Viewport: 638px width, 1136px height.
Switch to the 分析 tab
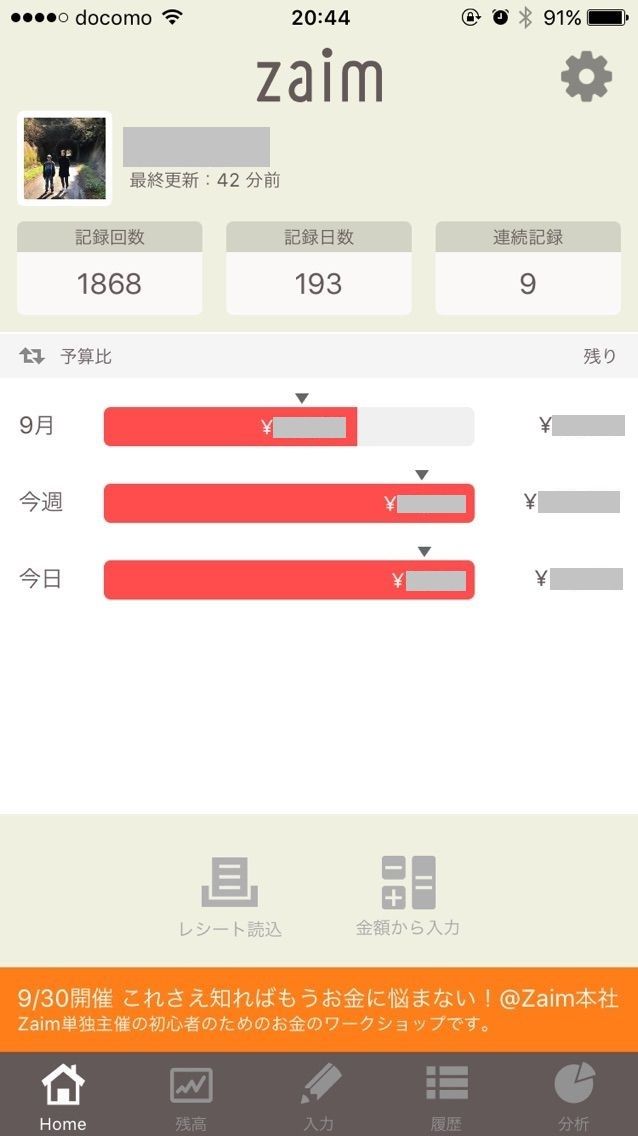point(574,1095)
